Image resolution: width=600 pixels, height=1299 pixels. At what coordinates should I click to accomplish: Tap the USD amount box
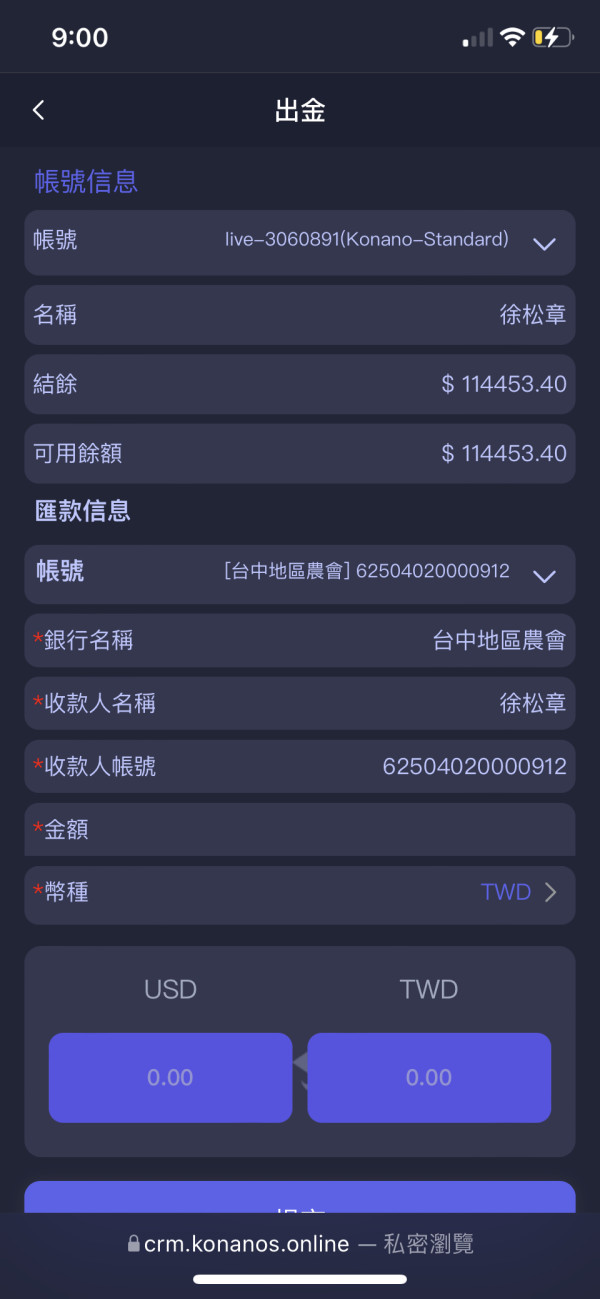[x=170, y=1077]
